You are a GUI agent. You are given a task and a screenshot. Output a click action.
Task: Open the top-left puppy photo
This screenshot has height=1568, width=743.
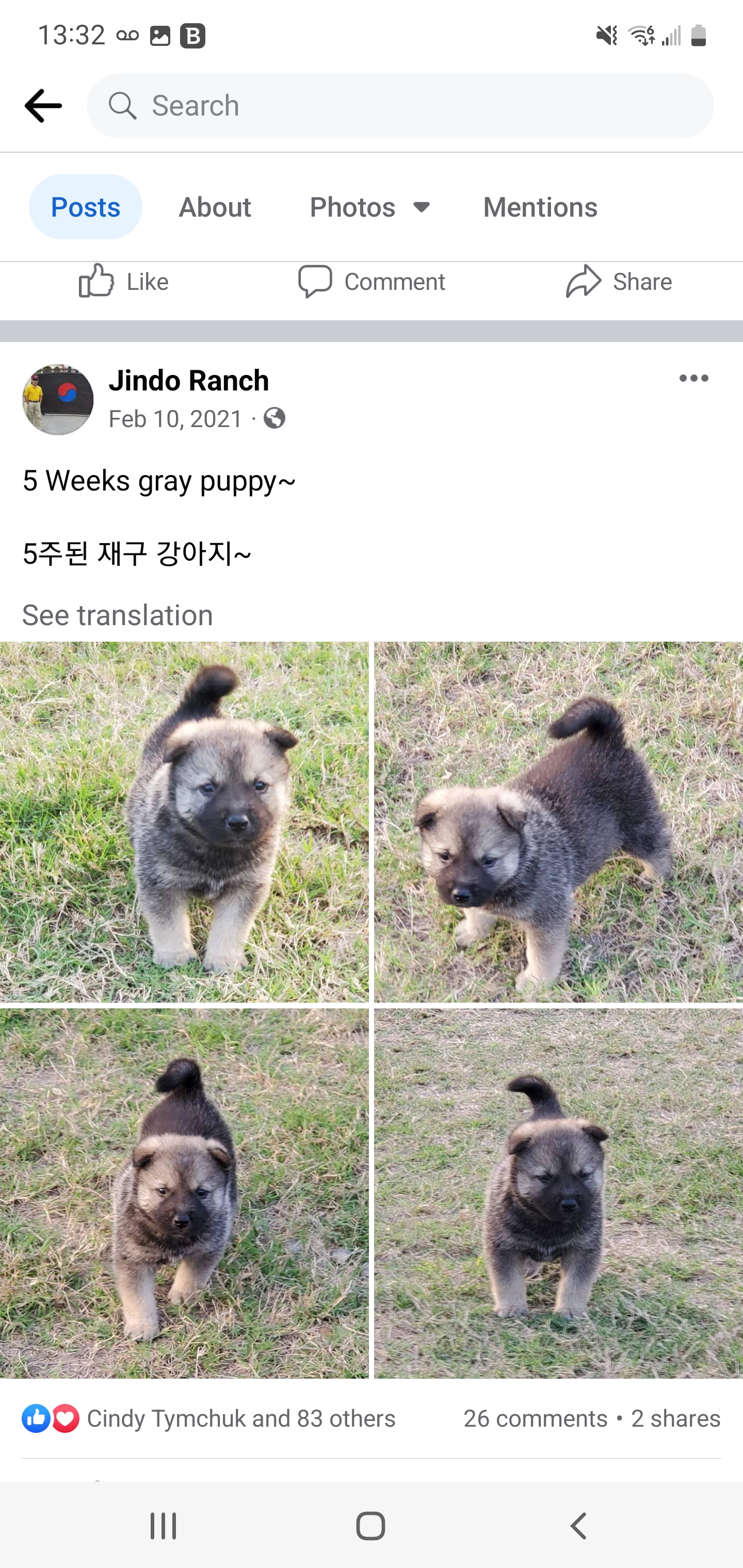(184, 822)
